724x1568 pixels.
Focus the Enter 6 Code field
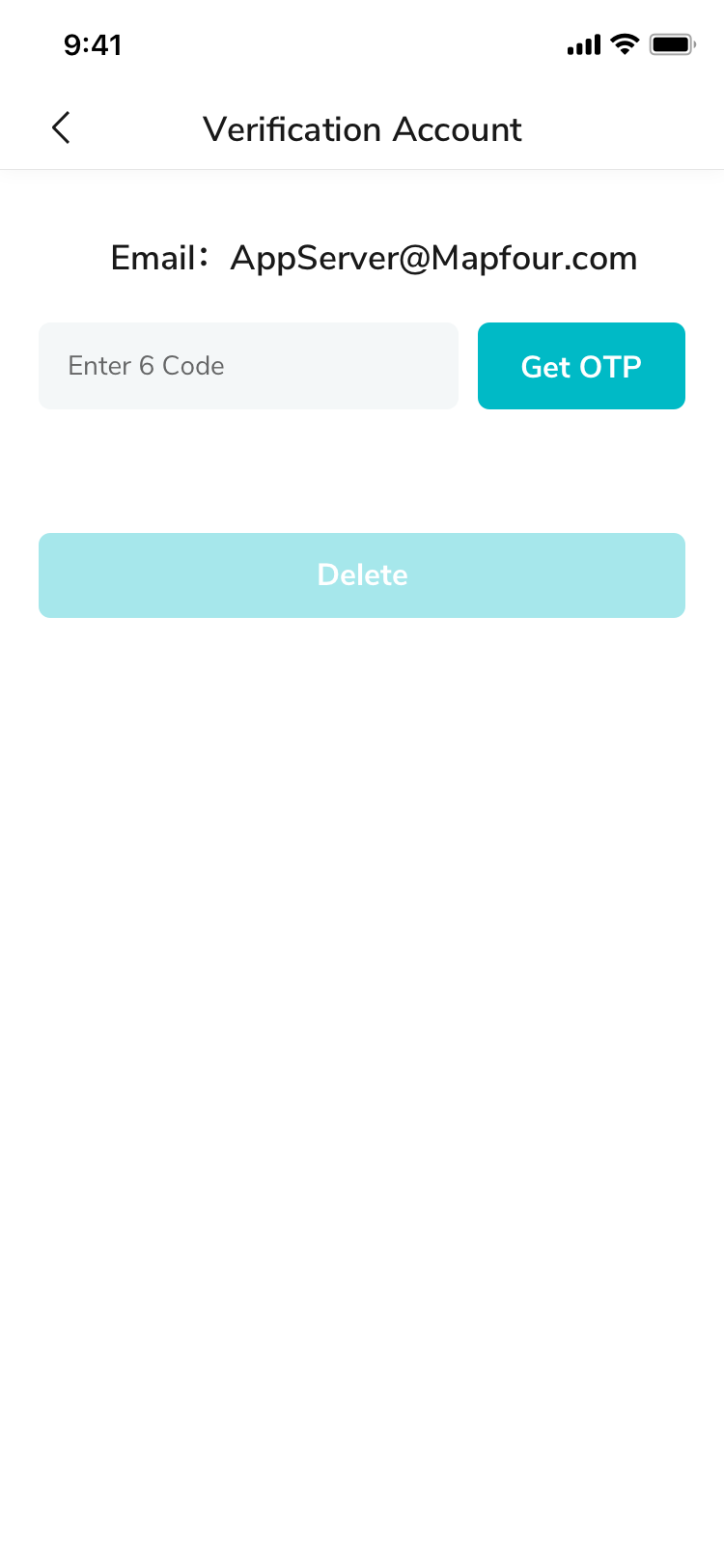click(248, 366)
